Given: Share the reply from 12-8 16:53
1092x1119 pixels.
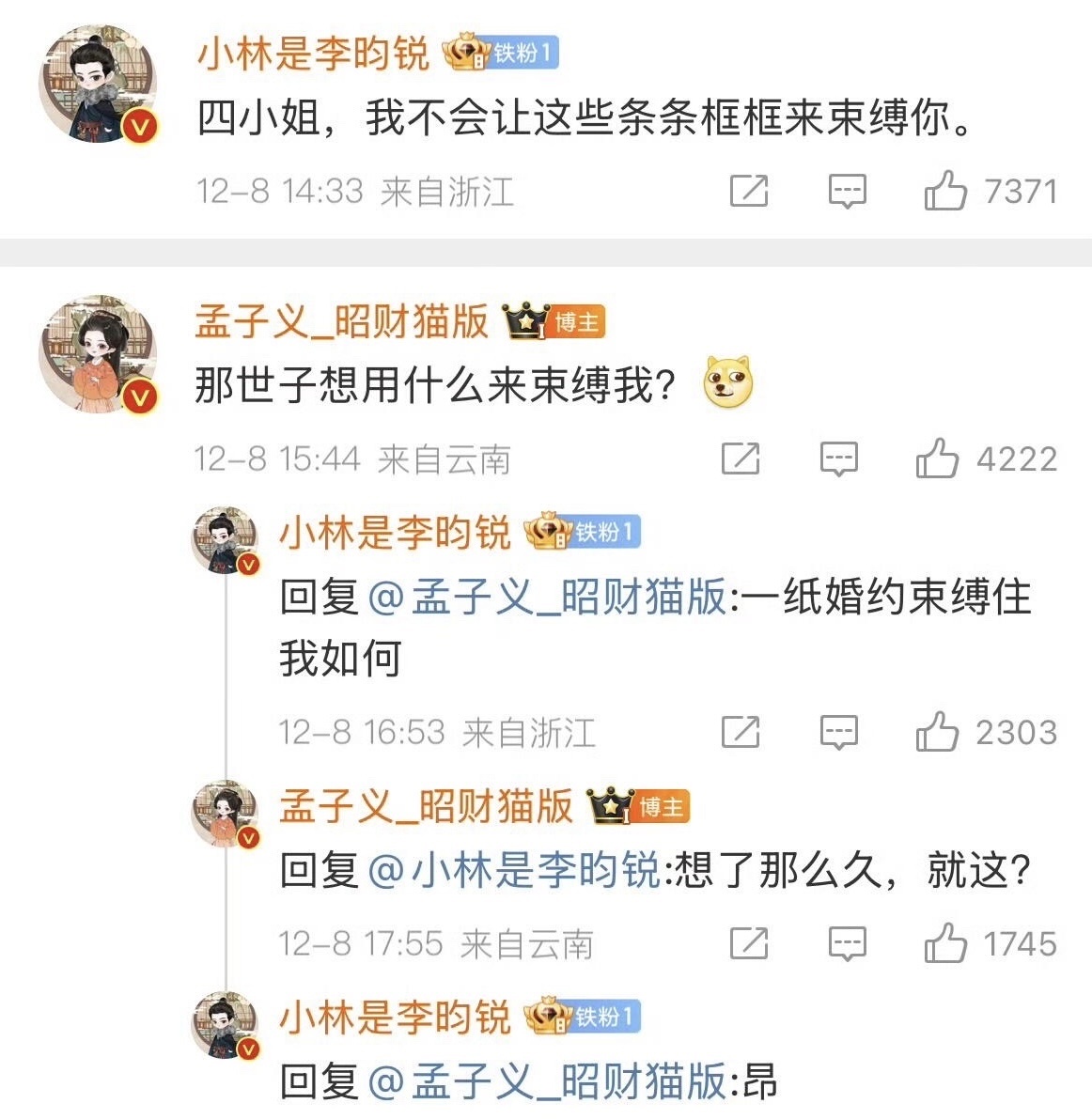Looking at the screenshot, I should pos(741,732).
